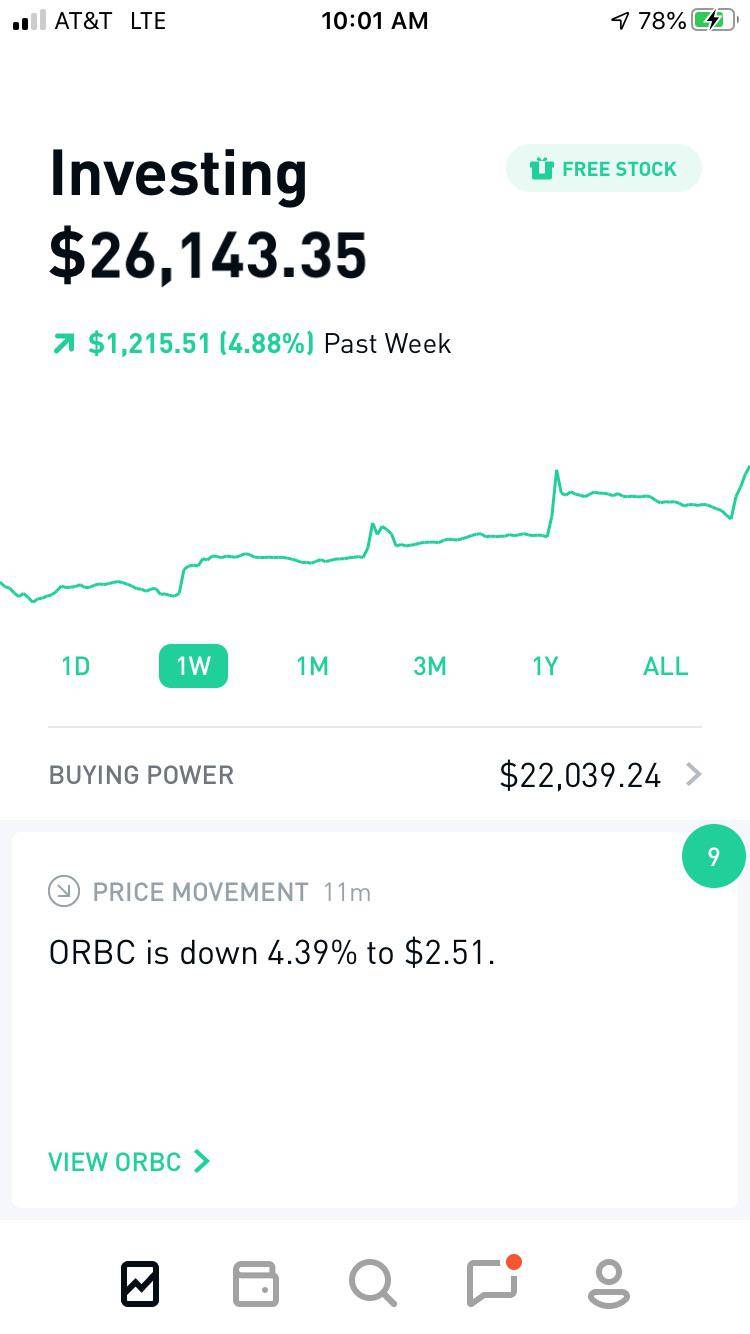750x1334 pixels.
Task: Select the 1Y chart tab
Action: click(x=544, y=665)
